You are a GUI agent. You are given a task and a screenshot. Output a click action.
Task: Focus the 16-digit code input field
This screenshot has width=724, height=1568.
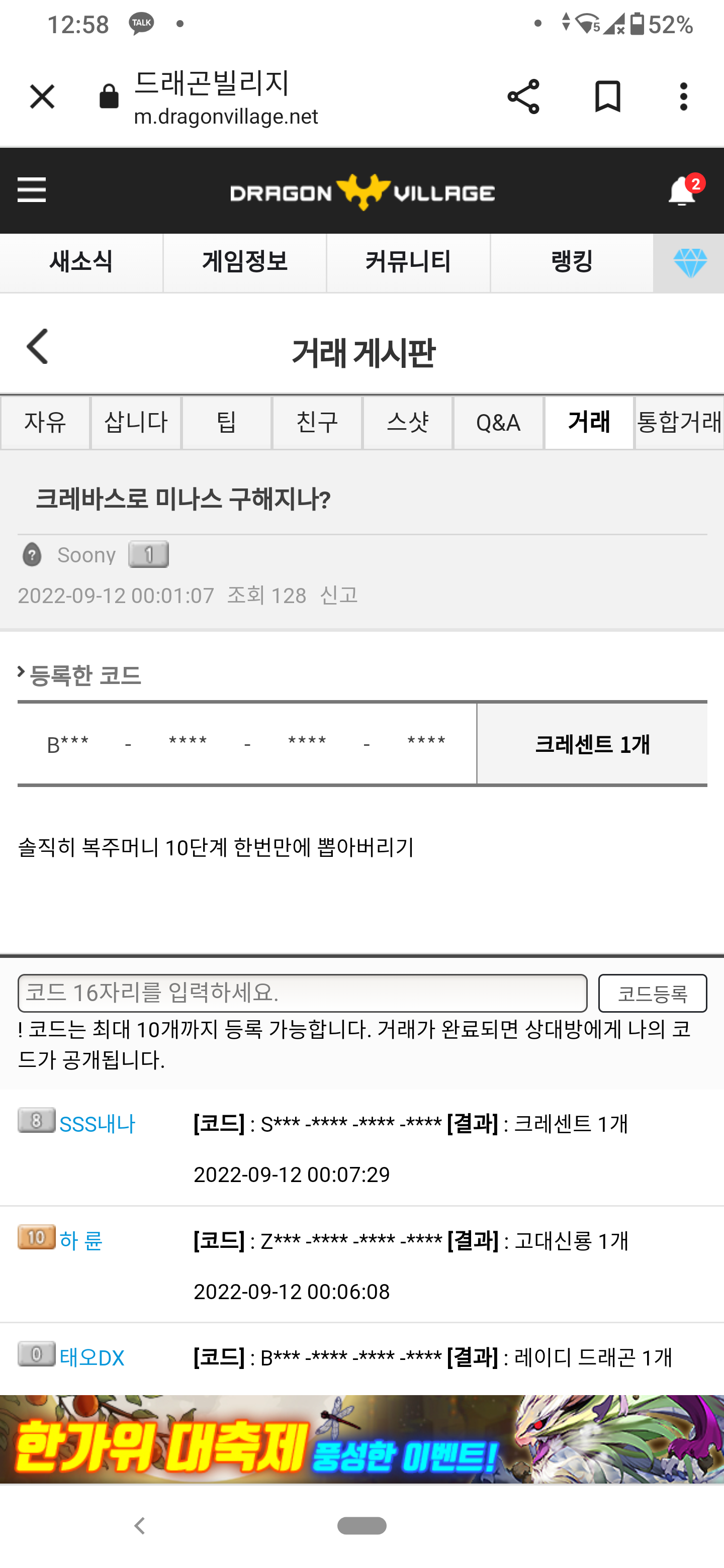(302, 993)
